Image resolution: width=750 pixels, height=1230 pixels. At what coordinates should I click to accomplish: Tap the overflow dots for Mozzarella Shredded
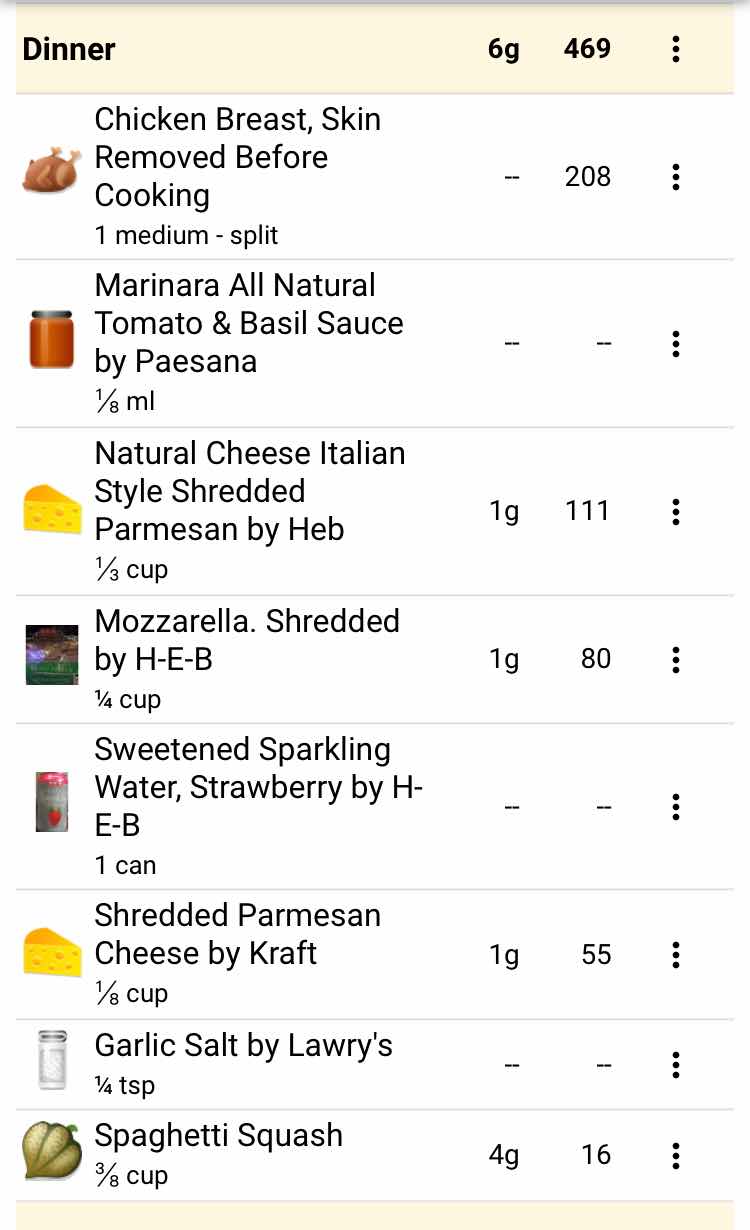[x=676, y=659]
